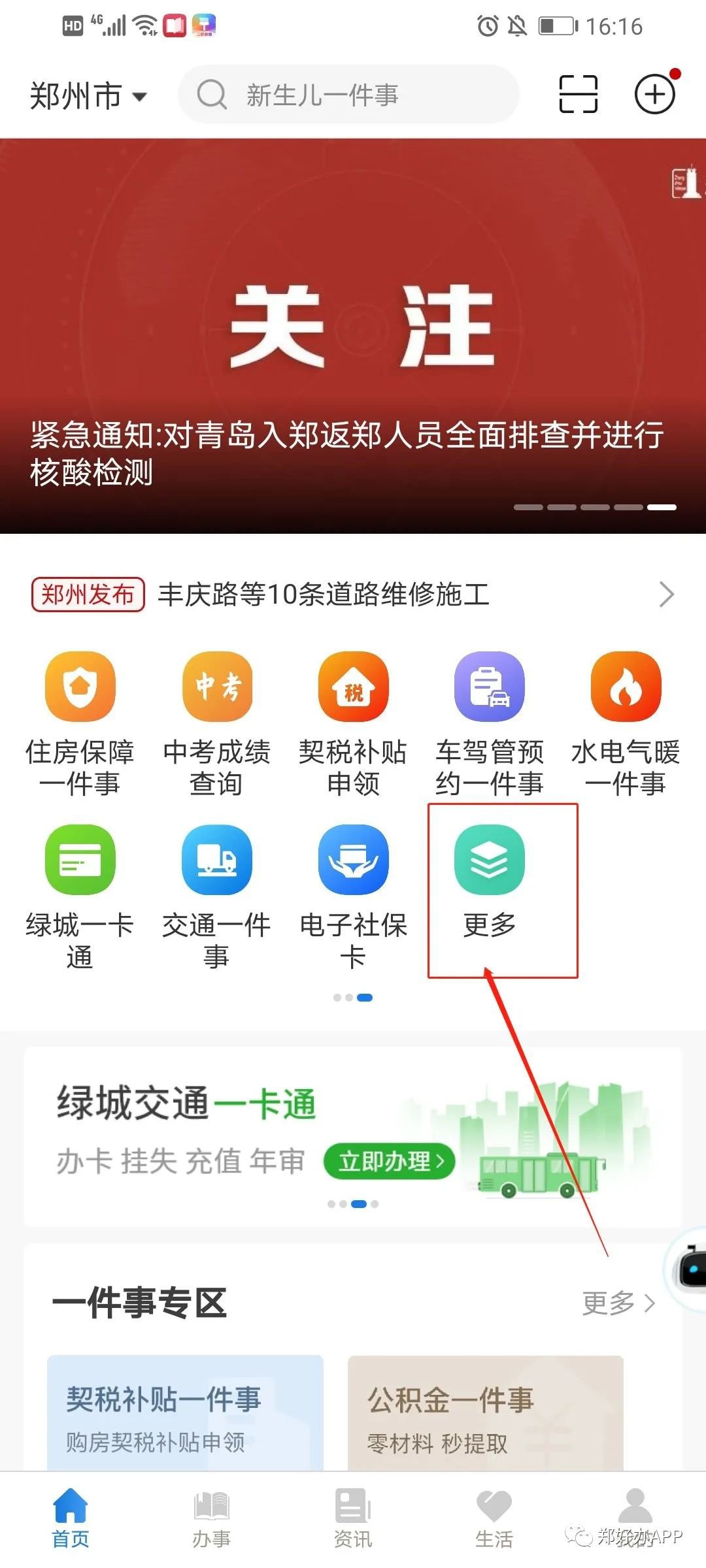Image resolution: width=706 pixels, height=1568 pixels.
Task: Tap the 立即办理 button
Action: 390,1161
